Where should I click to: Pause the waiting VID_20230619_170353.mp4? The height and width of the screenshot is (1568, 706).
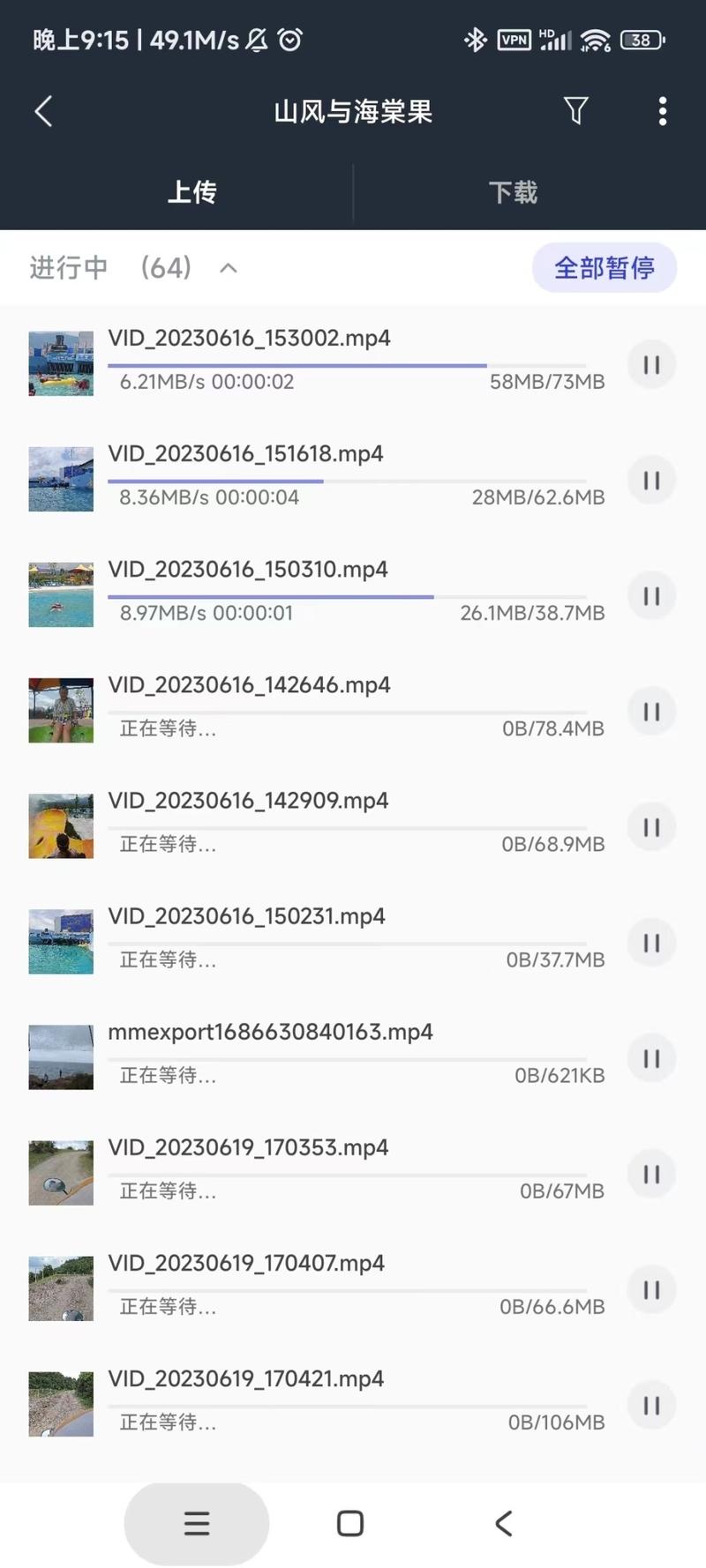[x=651, y=1173]
